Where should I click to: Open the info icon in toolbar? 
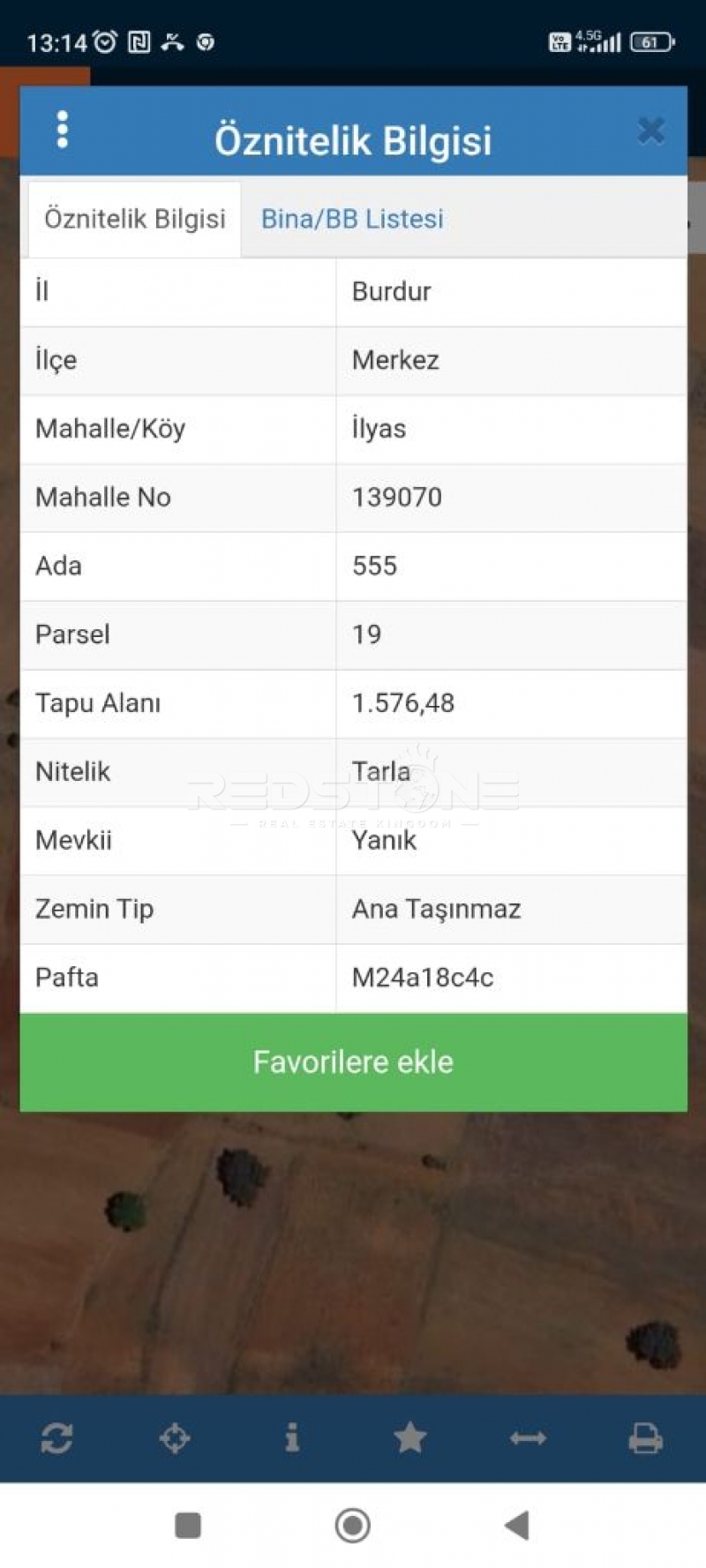coord(292,1438)
